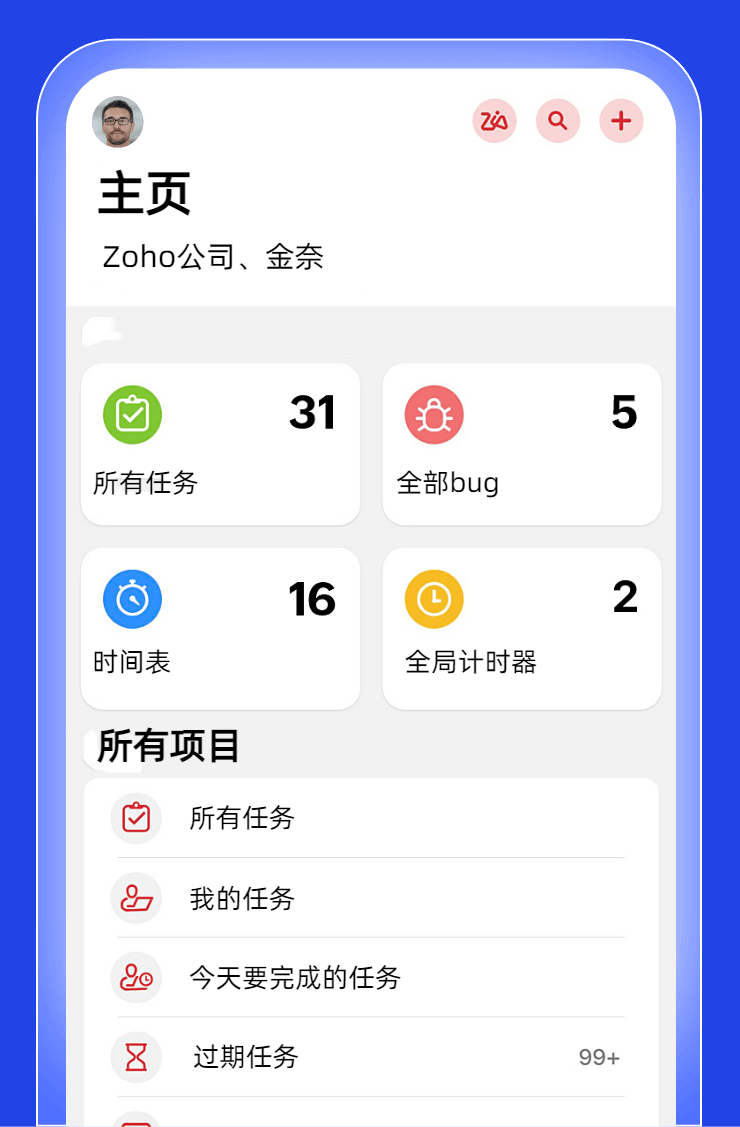Open the 所有任务 card showing 31

click(220, 444)
